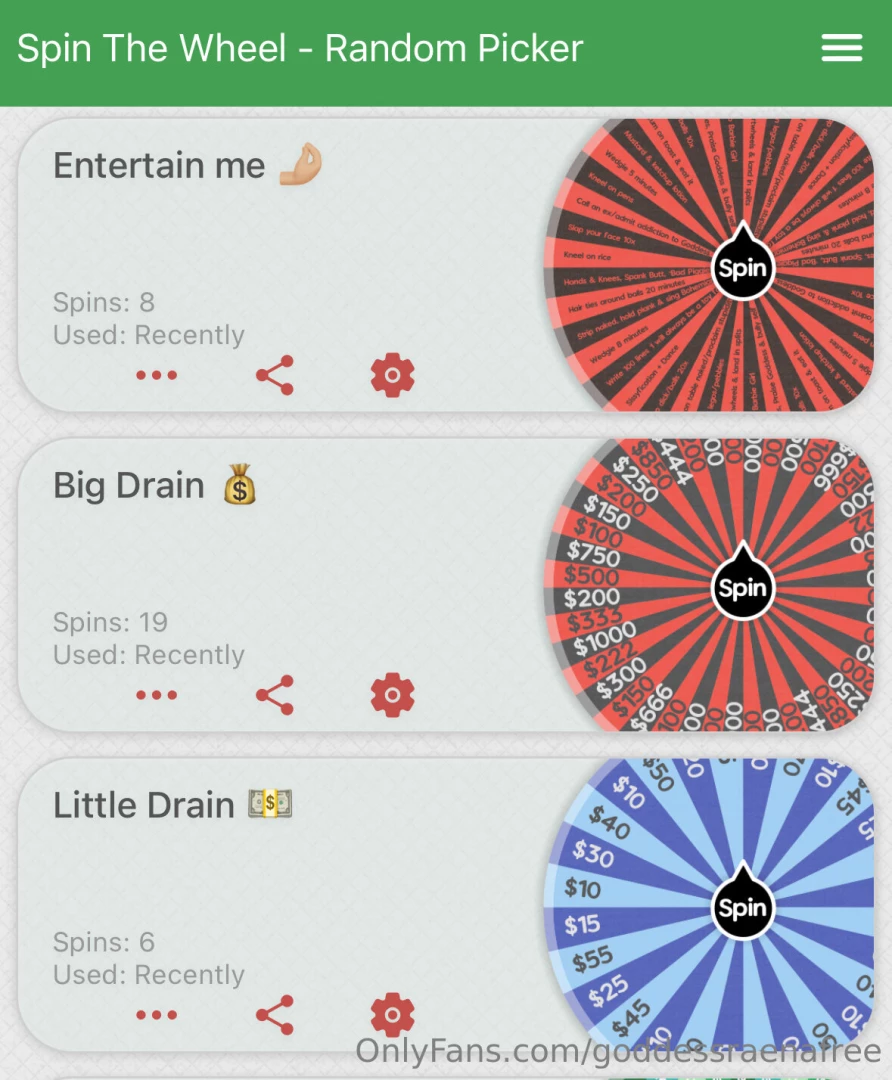Screen dimensions: 892x1080
Task: Open settings for Little Drain wheel
Action: (x=392, y=1015)
